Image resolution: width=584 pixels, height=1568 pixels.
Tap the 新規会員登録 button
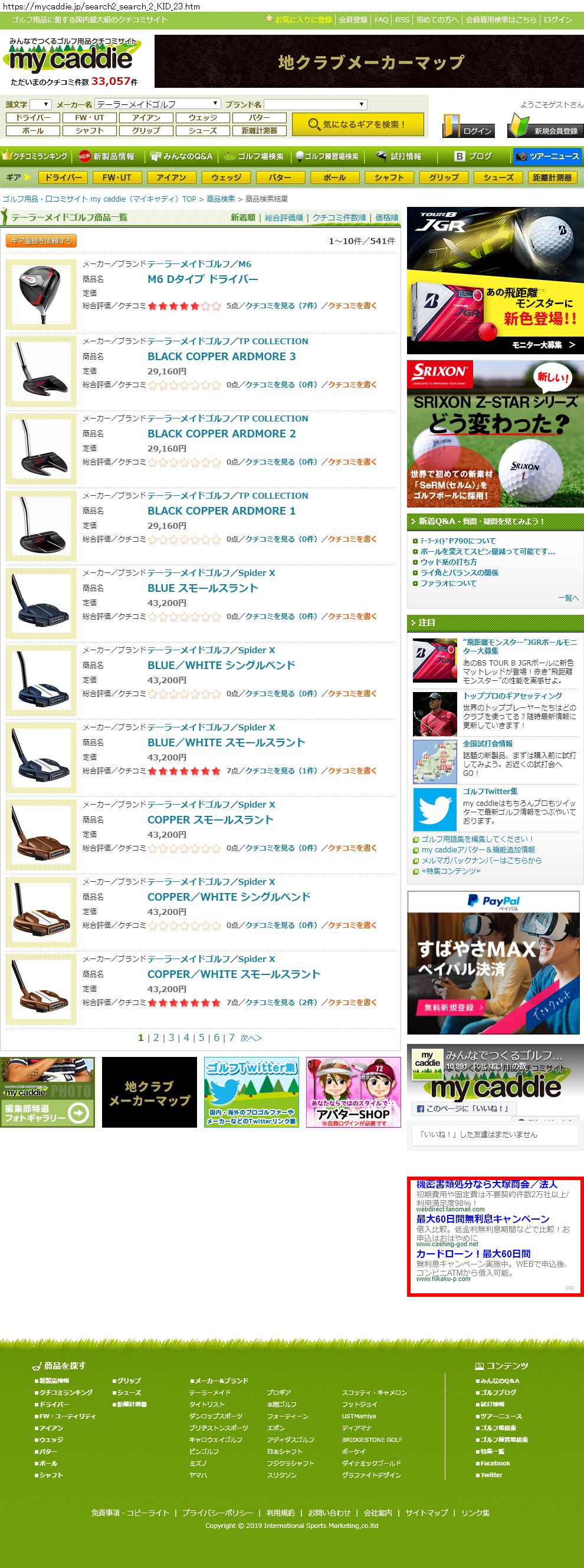pos(545,127)
